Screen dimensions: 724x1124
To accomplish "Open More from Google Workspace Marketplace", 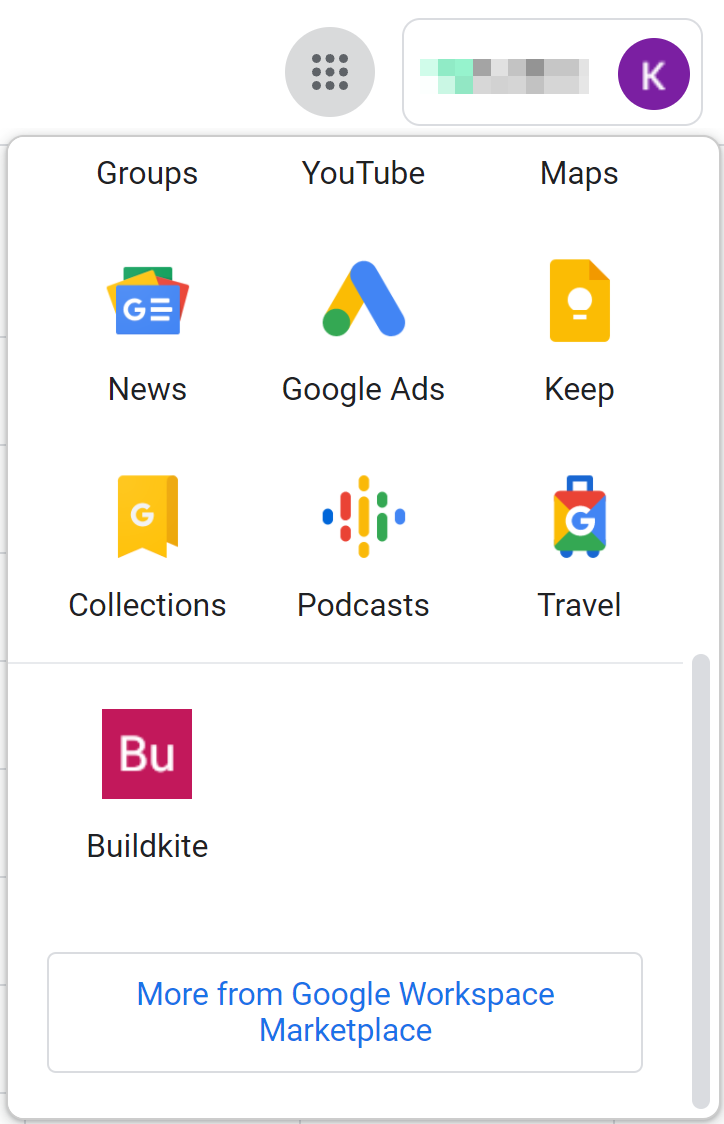I will point(345,1012).
